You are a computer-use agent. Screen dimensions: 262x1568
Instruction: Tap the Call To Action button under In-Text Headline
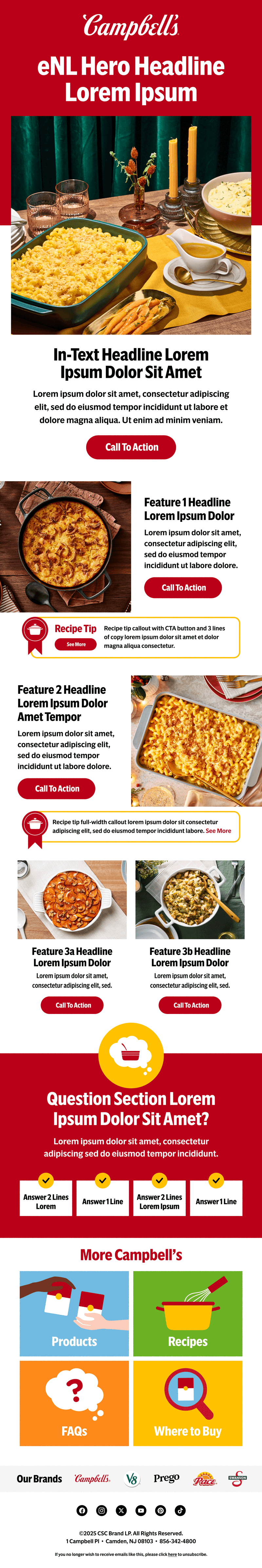point(131,447)
